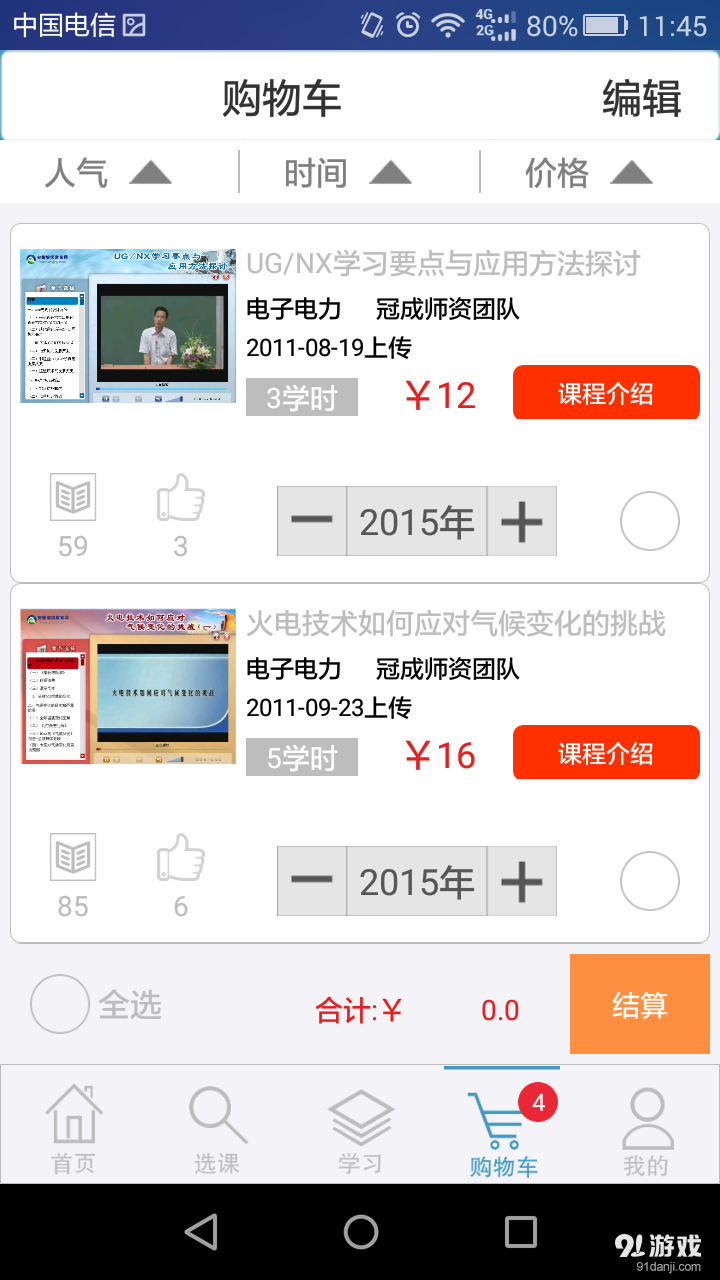Select the circle next to UG/NX course
This screenshot has width=720, height=1280.
click(x=648, y=520)
